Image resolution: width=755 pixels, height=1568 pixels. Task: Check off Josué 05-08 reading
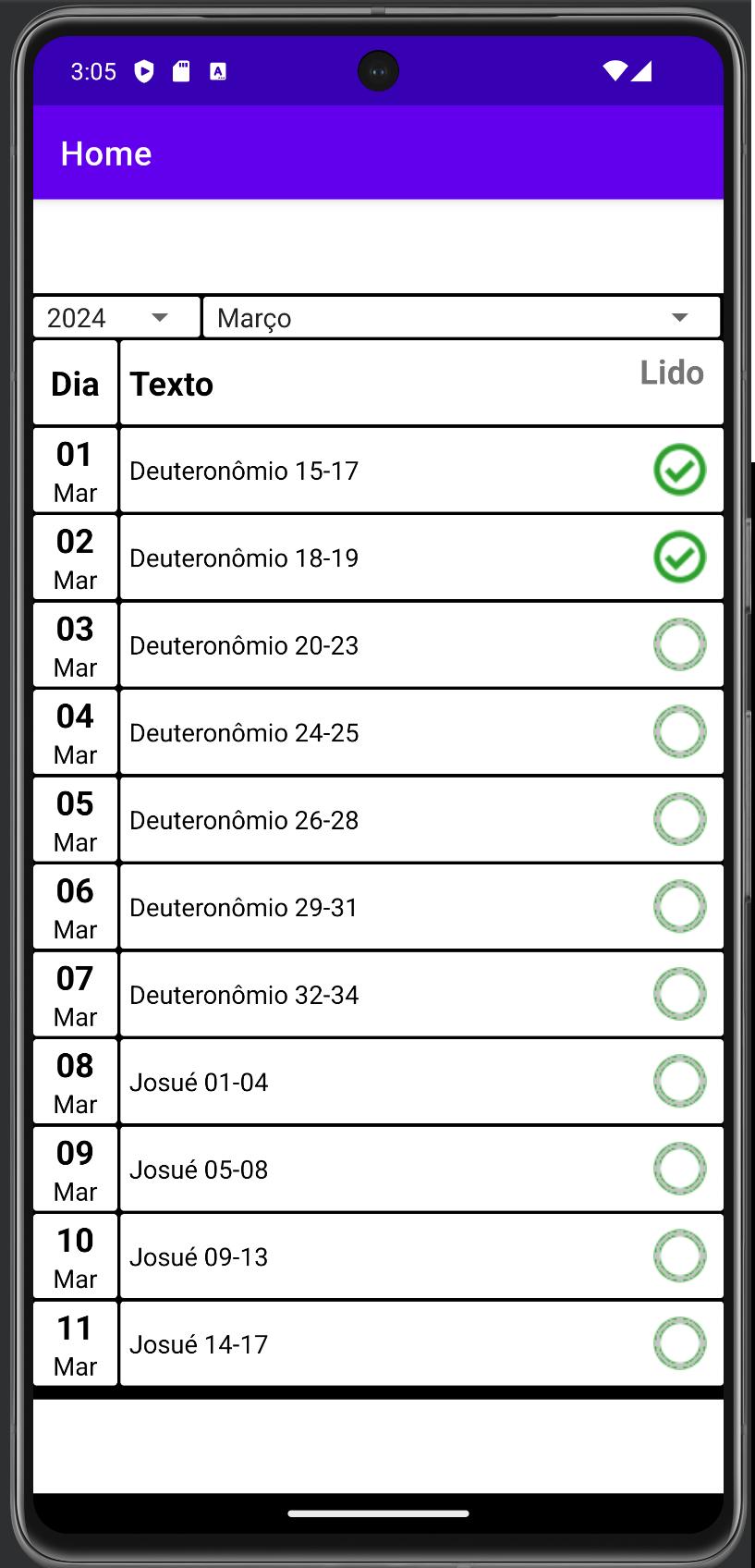pyautogui.click(x=680, y=1169)
